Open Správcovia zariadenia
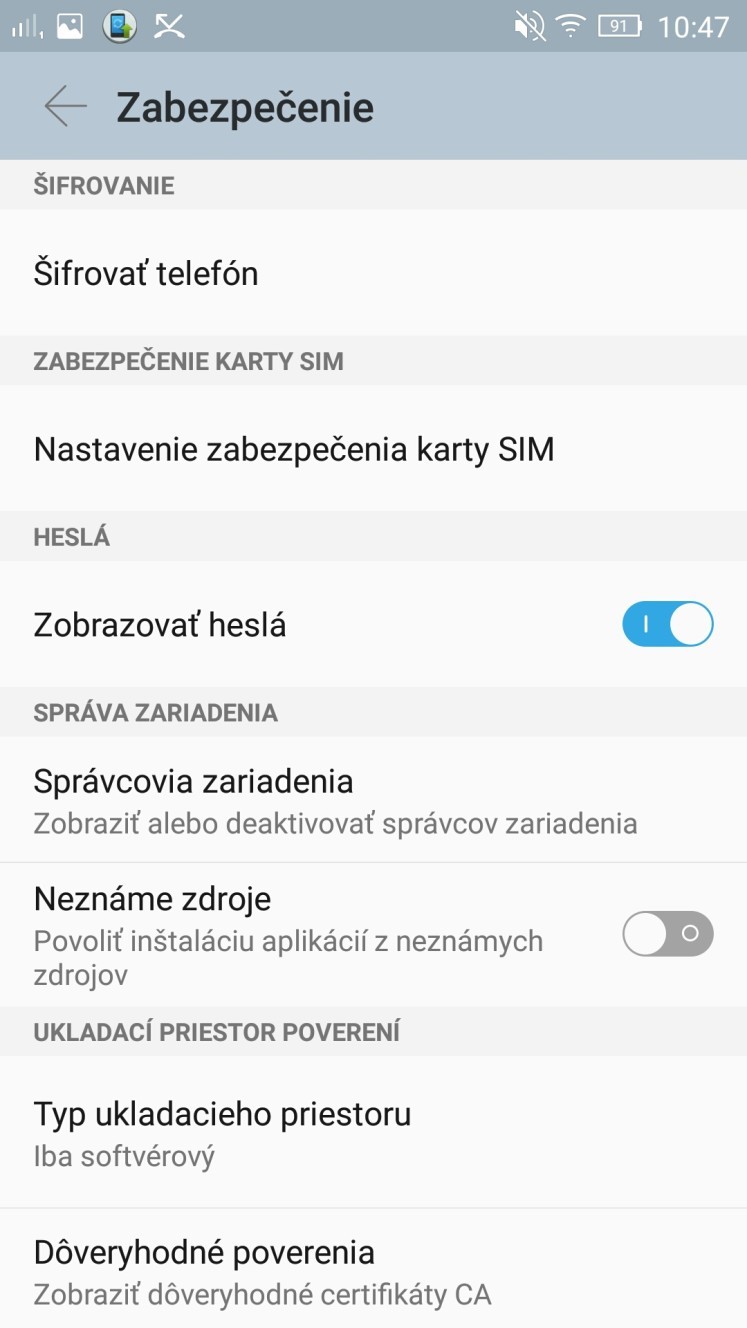Image resolution: width=747 pixels, height=1328 pixels. 373,800
